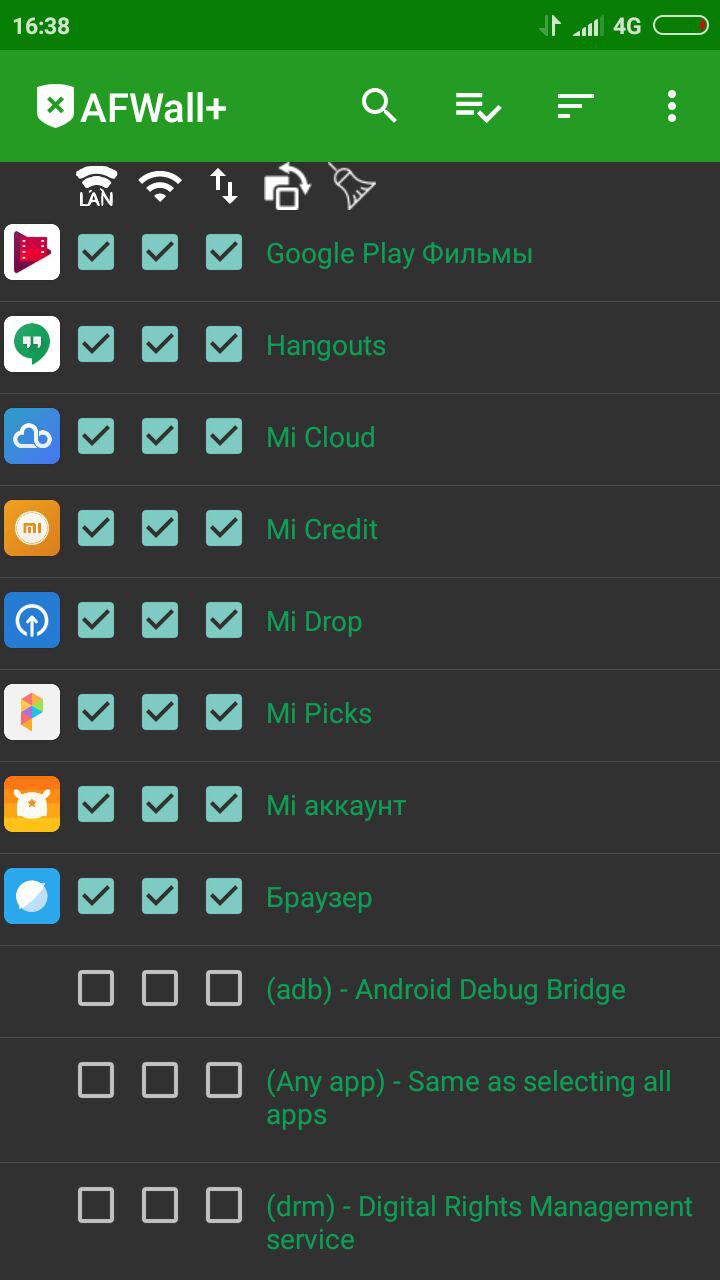
Task: Open the sort and filter icon
Action: (575, 106)
